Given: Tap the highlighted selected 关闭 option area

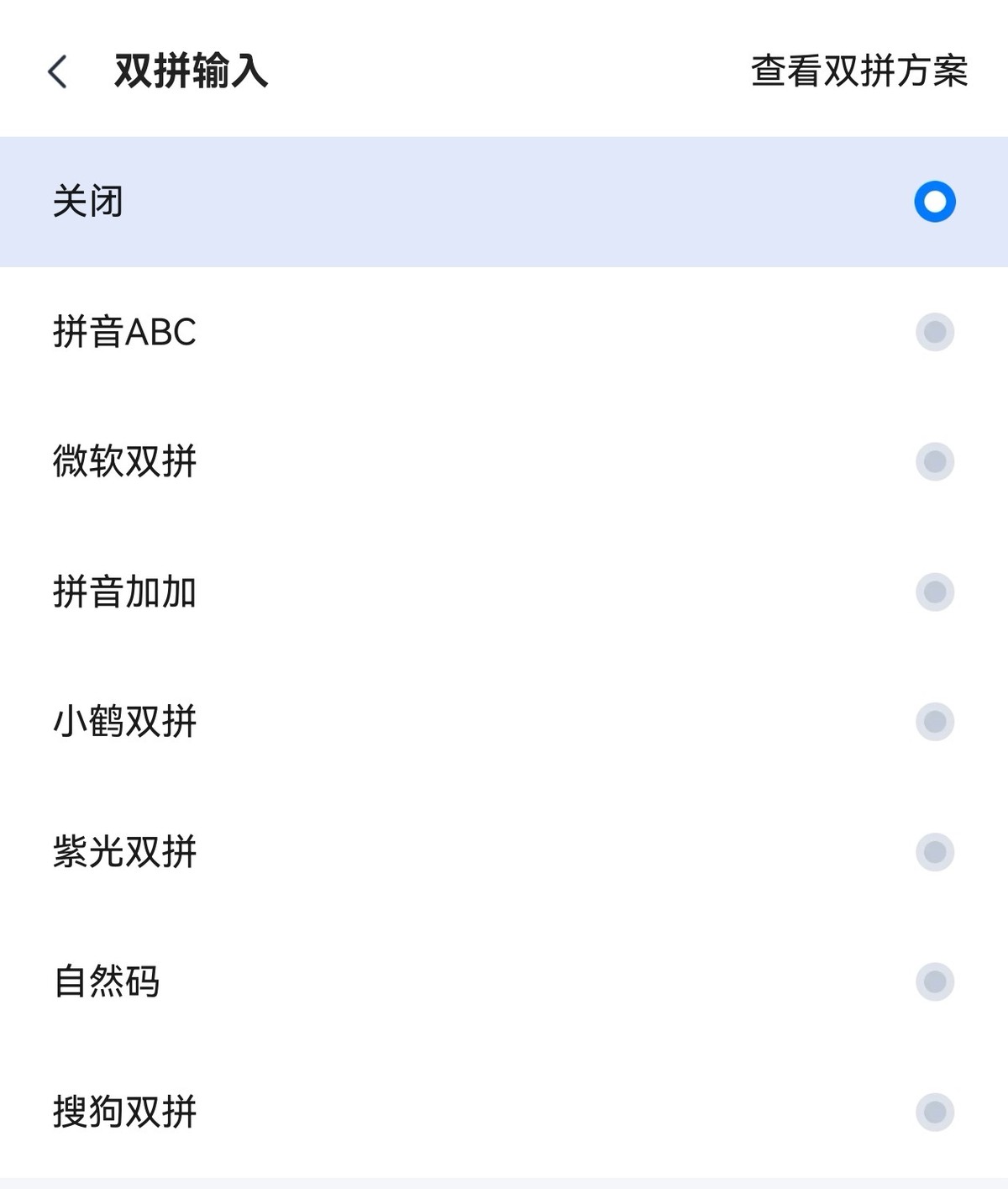Looking at the screenshot, I should pyautogui.click(x=504, y=202).
